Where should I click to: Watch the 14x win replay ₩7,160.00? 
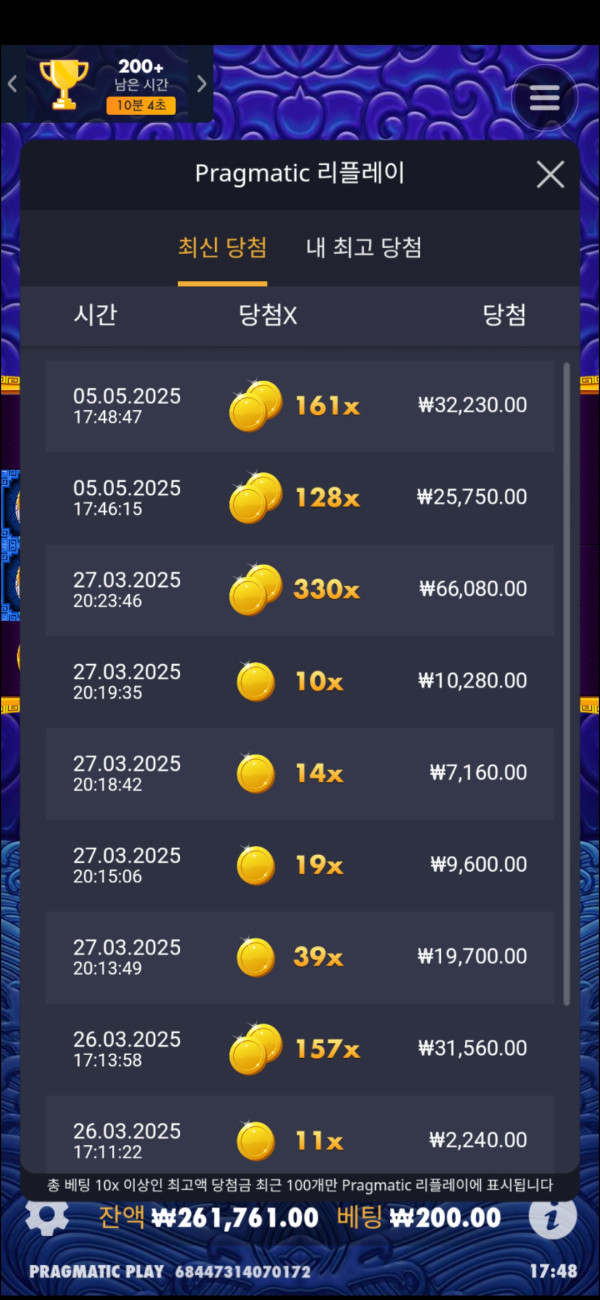300,773
